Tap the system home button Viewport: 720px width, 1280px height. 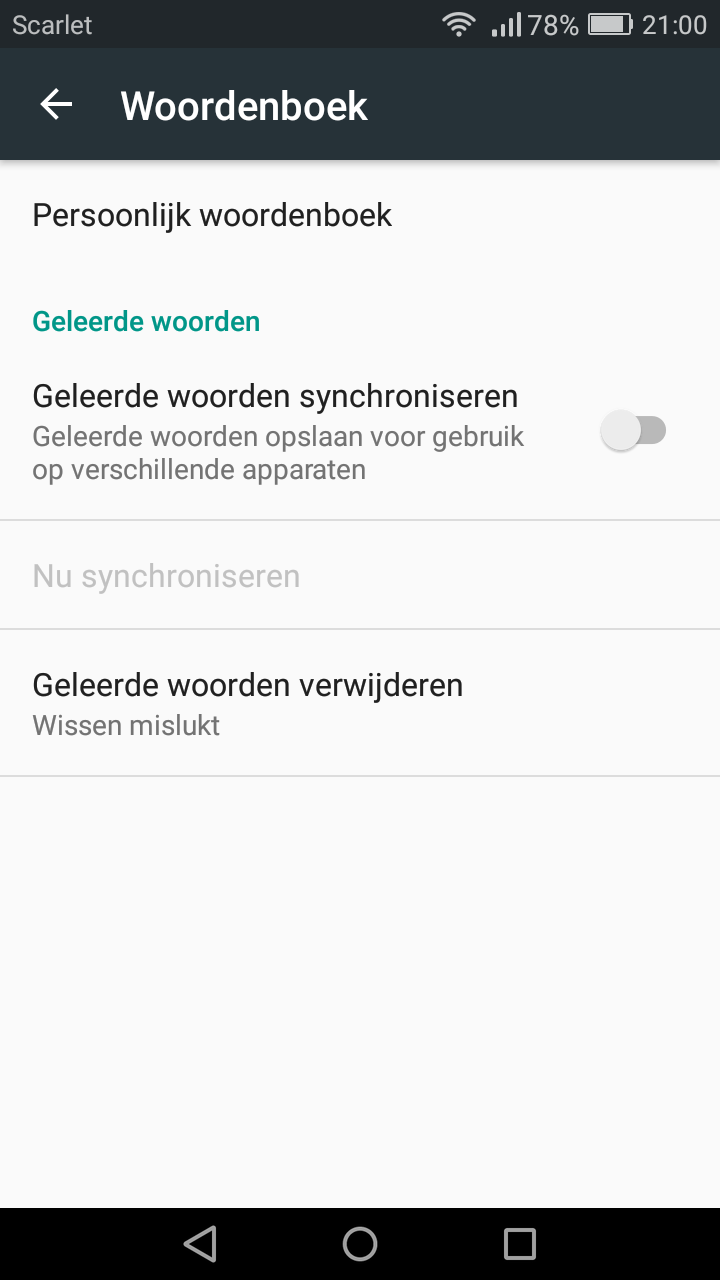point(360,1244)
